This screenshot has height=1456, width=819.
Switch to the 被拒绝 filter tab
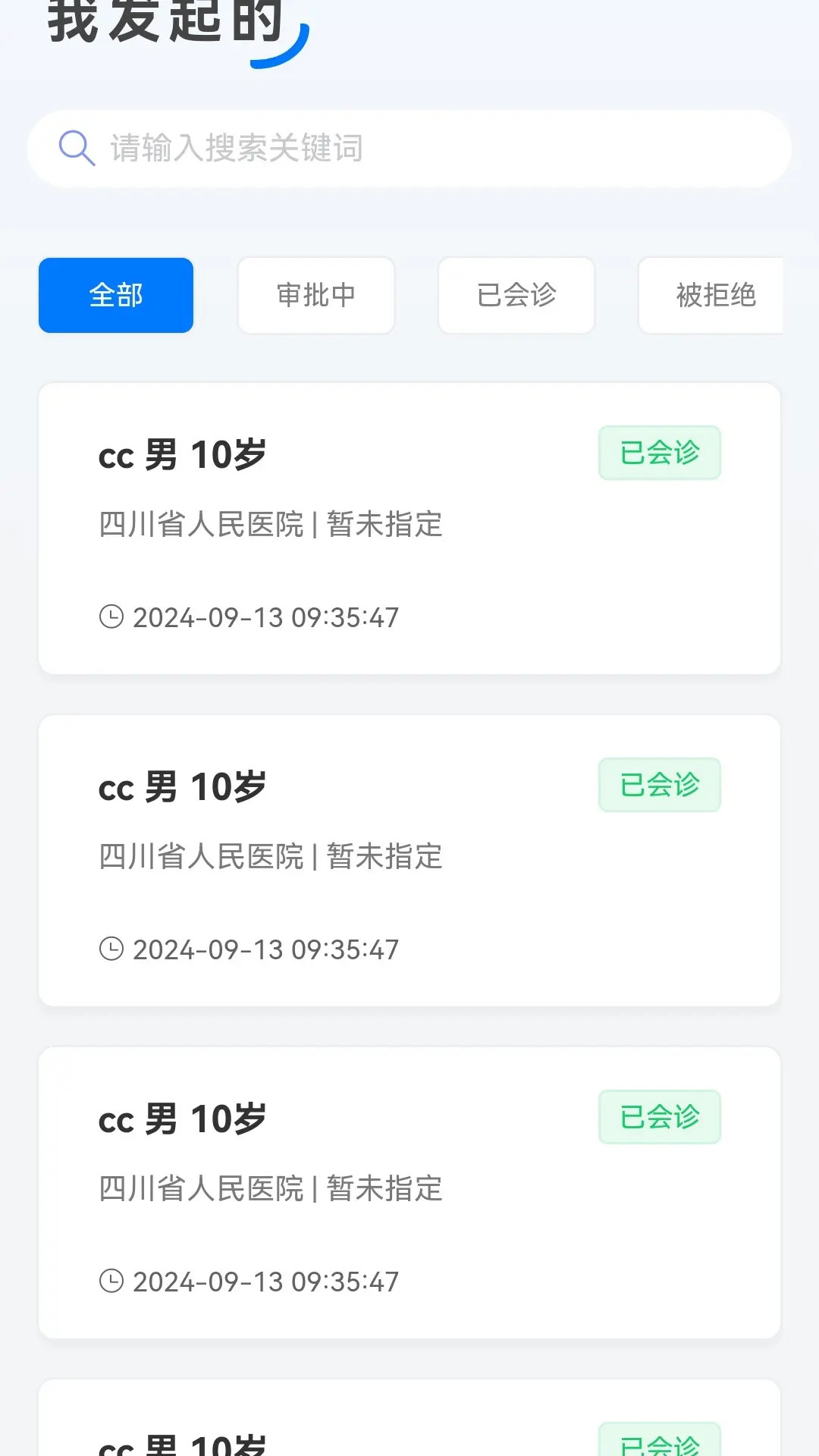[714, 295]
